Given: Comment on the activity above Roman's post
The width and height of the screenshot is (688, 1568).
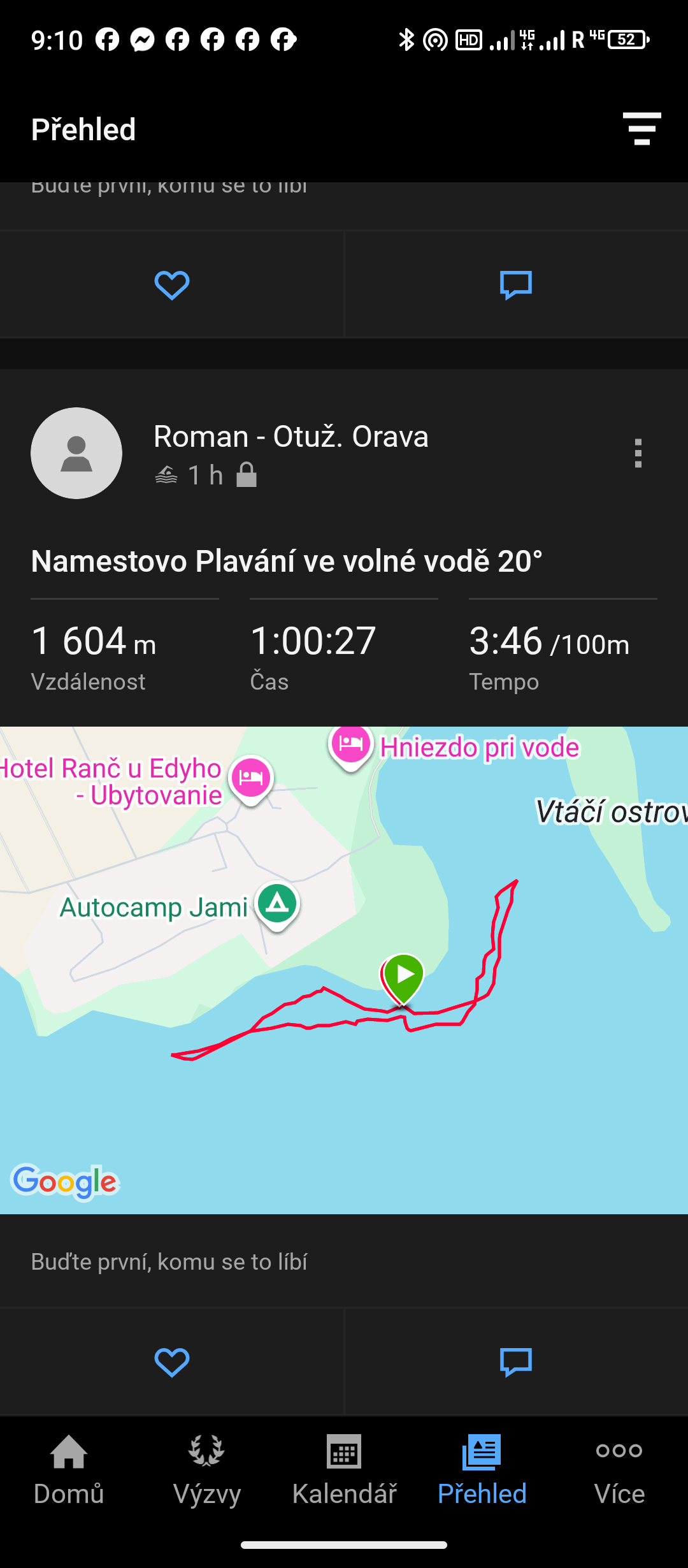Looking at the screenshot, I should point(515,285).
